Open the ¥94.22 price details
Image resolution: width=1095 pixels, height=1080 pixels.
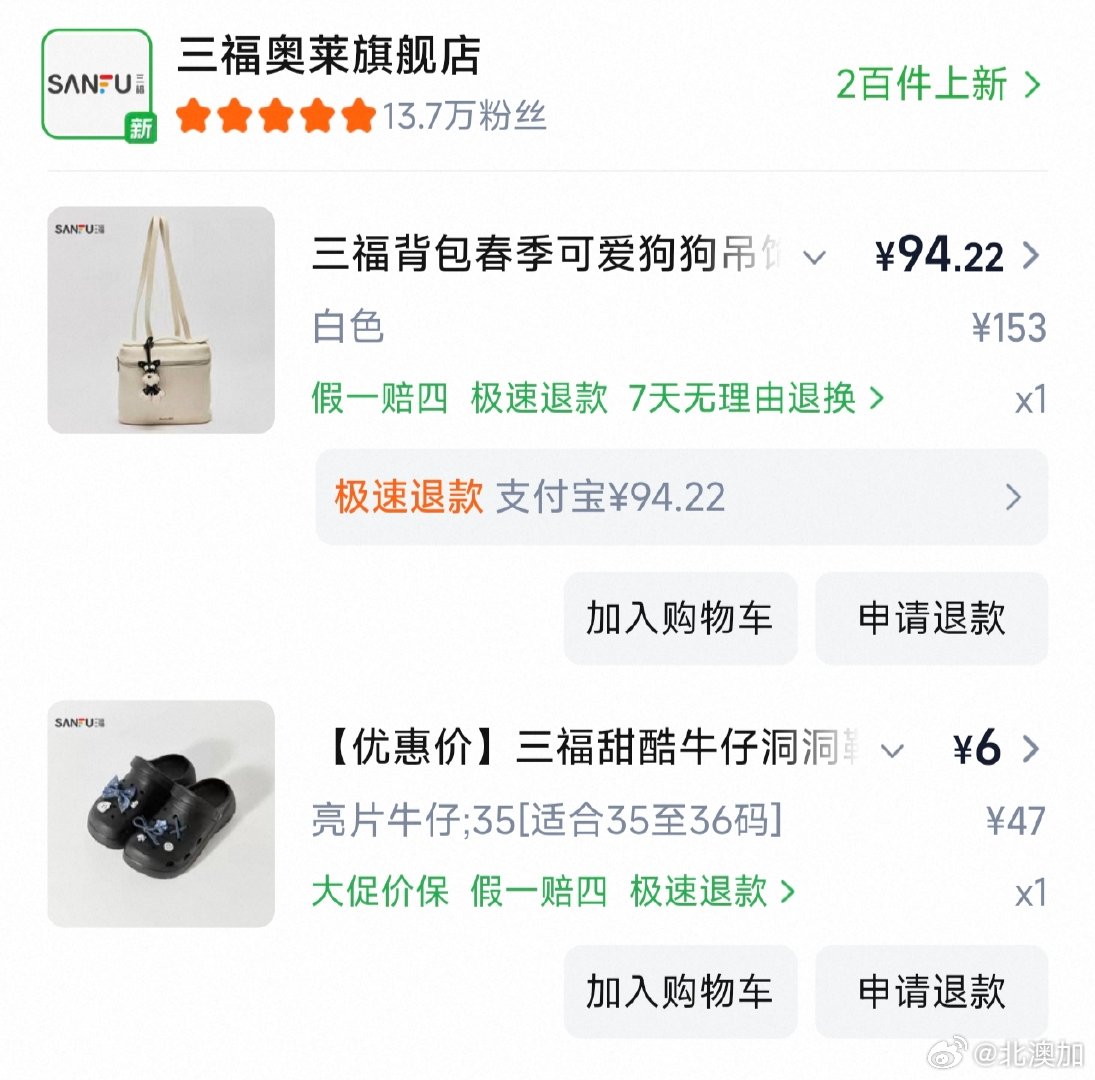coord(957,257)
